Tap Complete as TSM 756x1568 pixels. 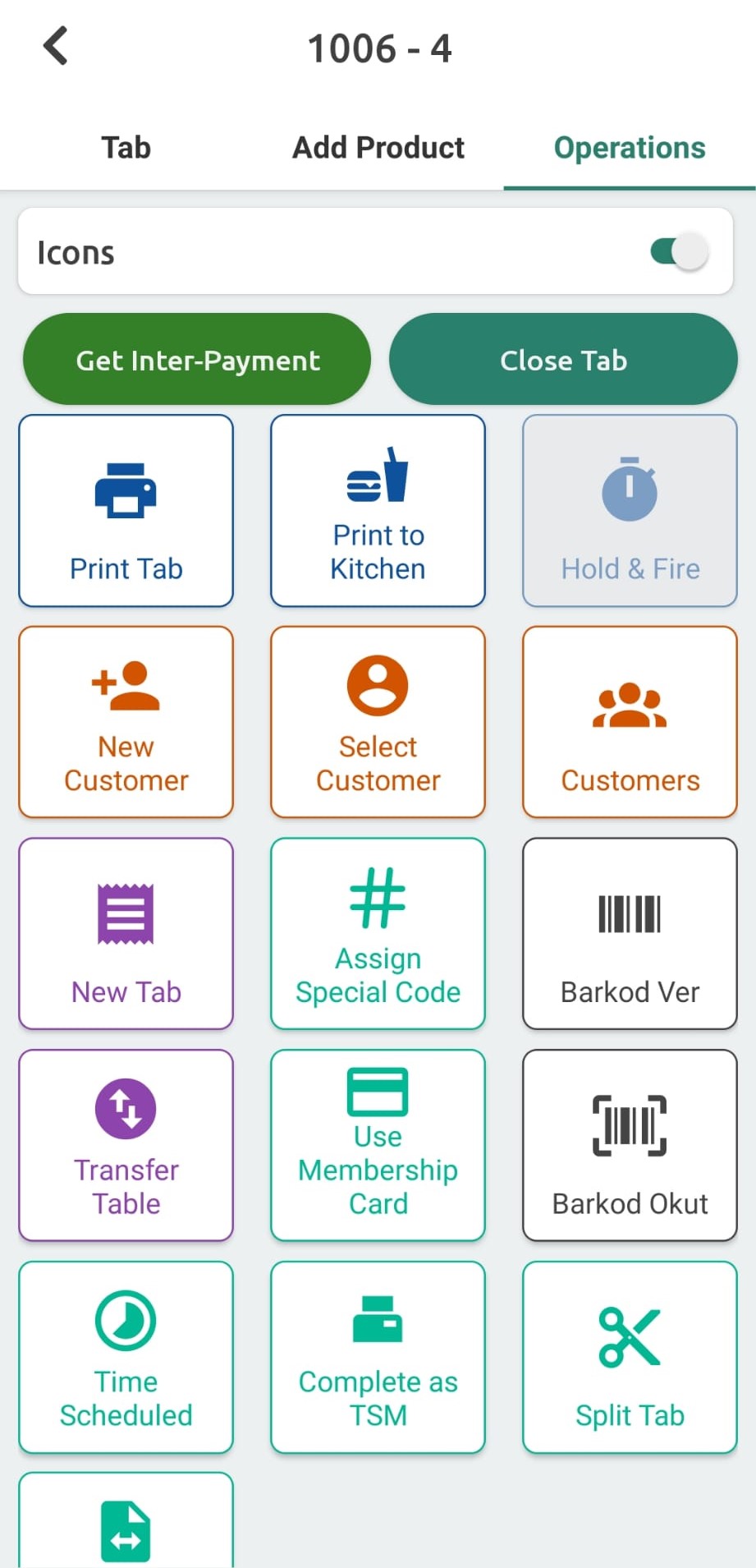click(x=378, y=1357)
